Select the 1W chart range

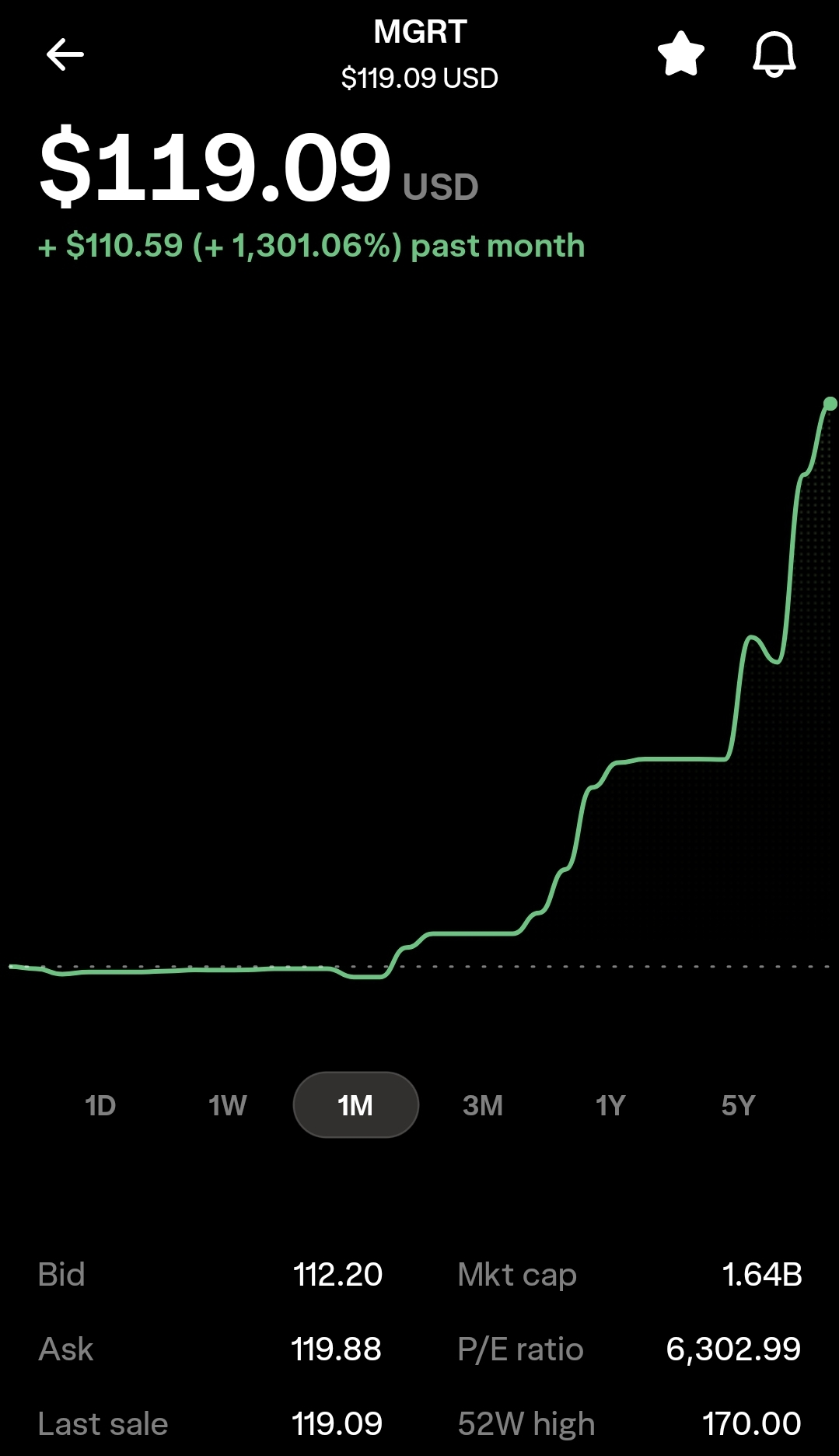tap(228, 1105)
